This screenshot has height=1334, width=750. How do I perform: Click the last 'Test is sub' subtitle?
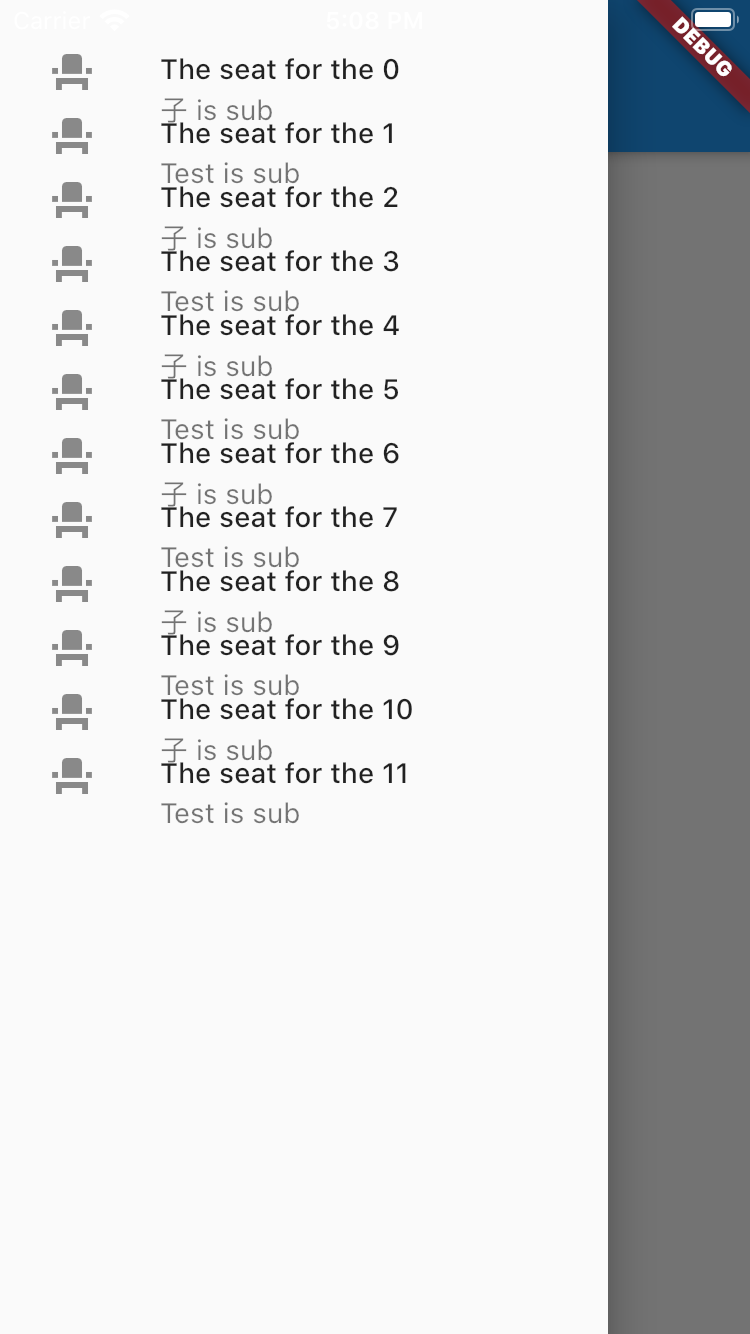coord(230,814)
